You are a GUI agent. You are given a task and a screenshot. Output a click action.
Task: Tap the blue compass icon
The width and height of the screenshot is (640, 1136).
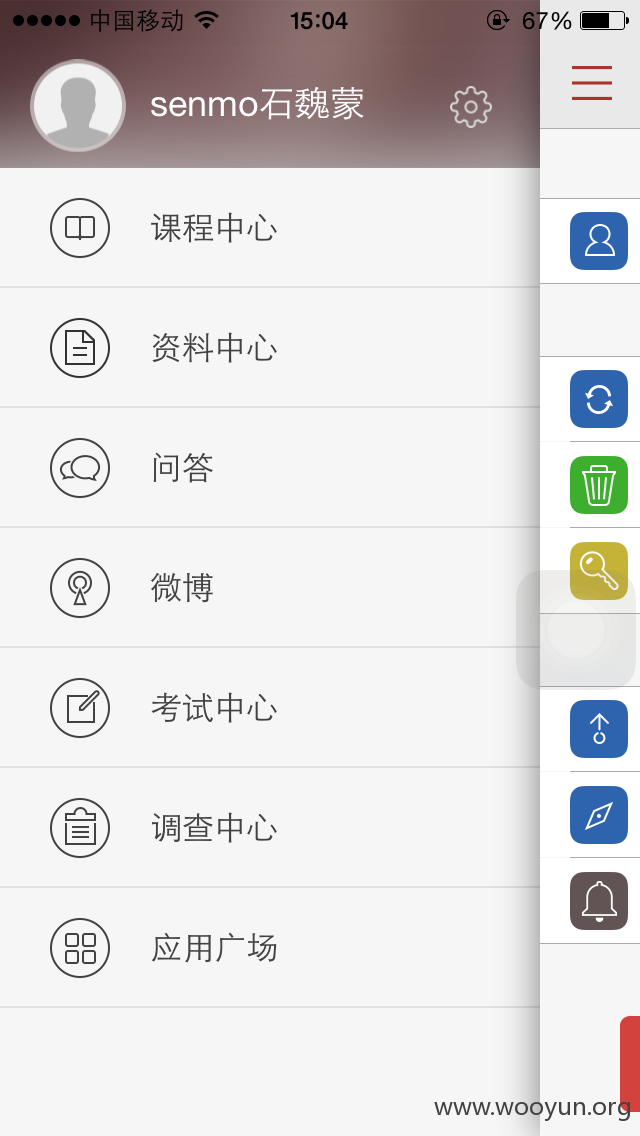coord(599,815)
